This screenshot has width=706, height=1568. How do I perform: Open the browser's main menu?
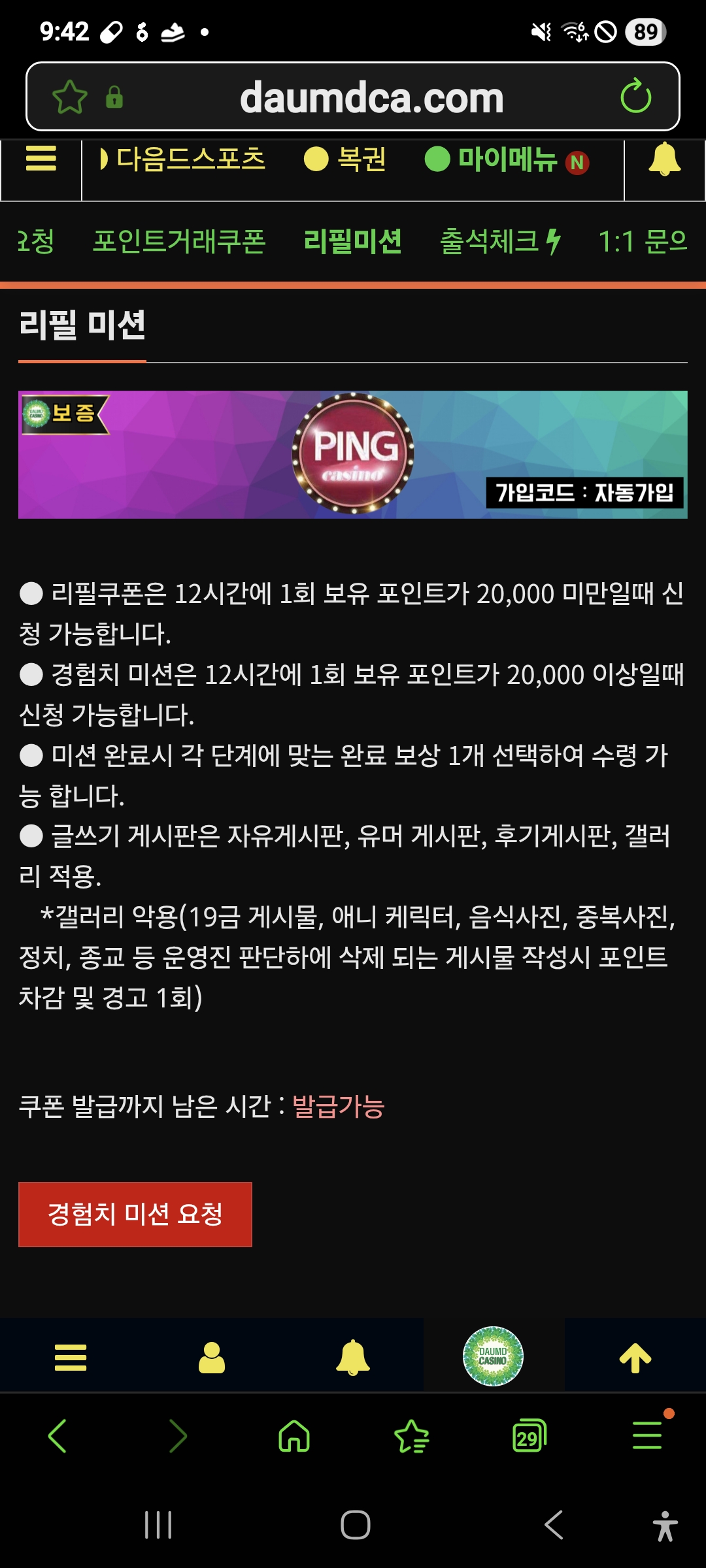coord(647,1436)
